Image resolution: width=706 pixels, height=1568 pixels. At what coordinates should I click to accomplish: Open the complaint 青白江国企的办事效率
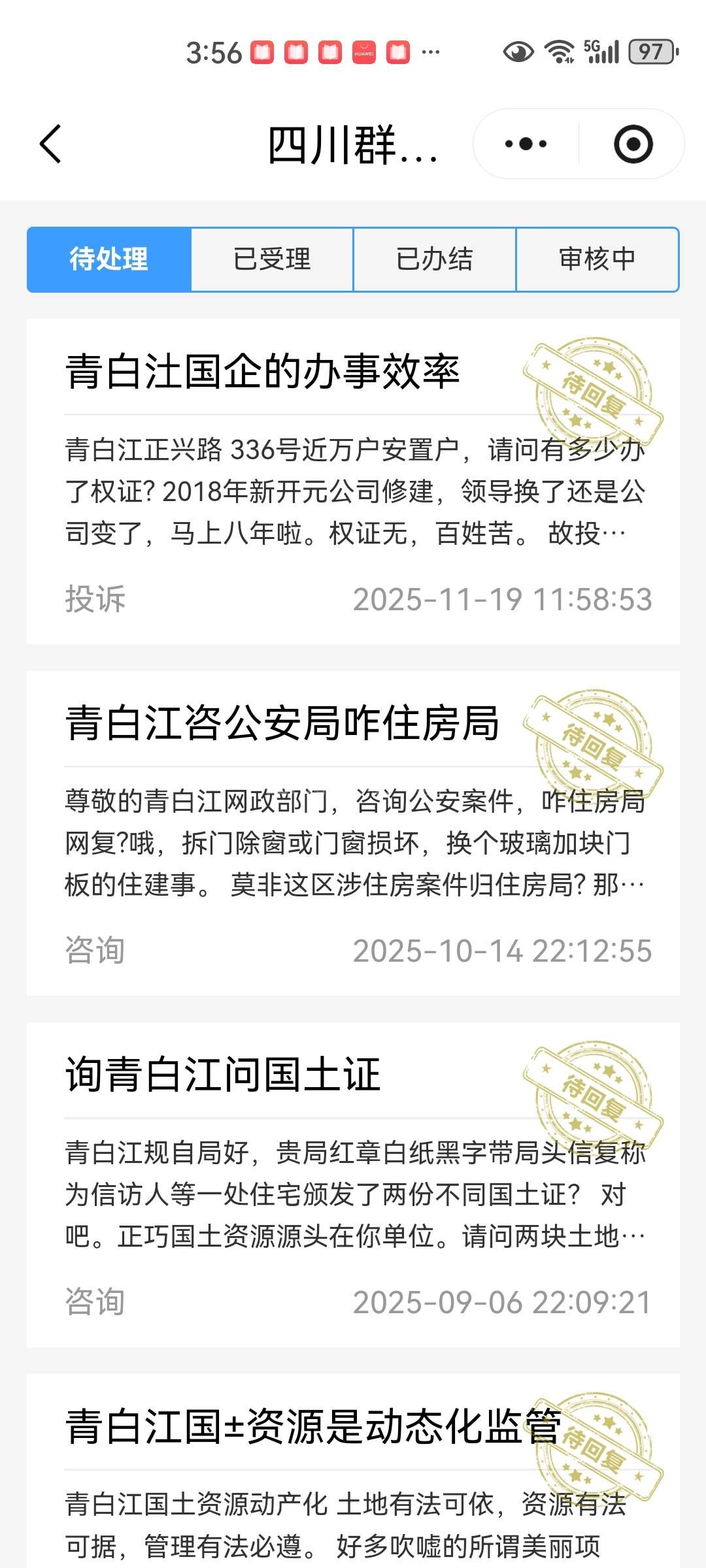tap(263, 372)
